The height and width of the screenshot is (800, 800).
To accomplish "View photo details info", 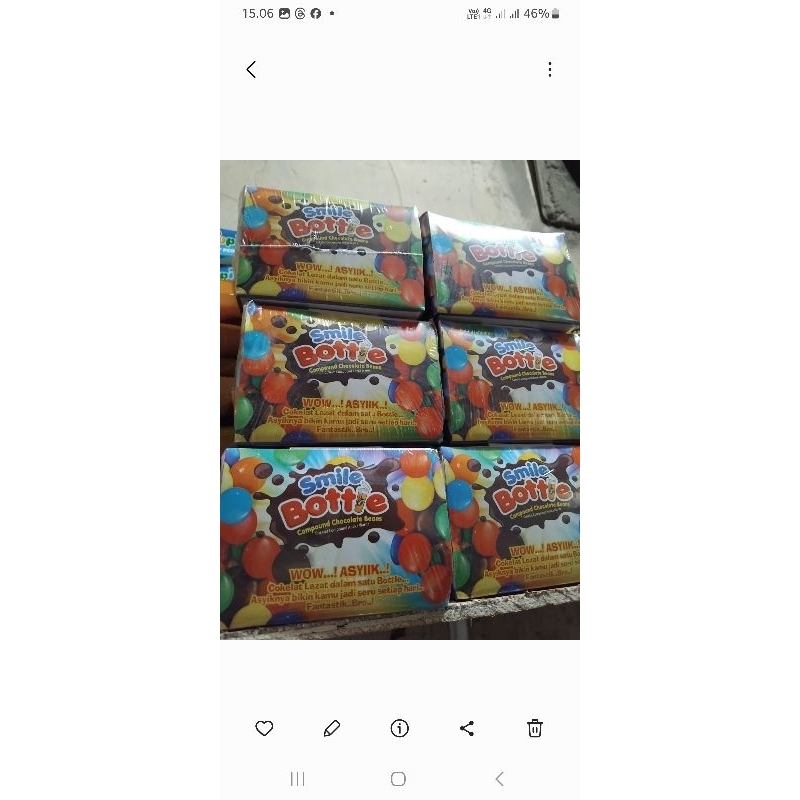I will point(399,728).
